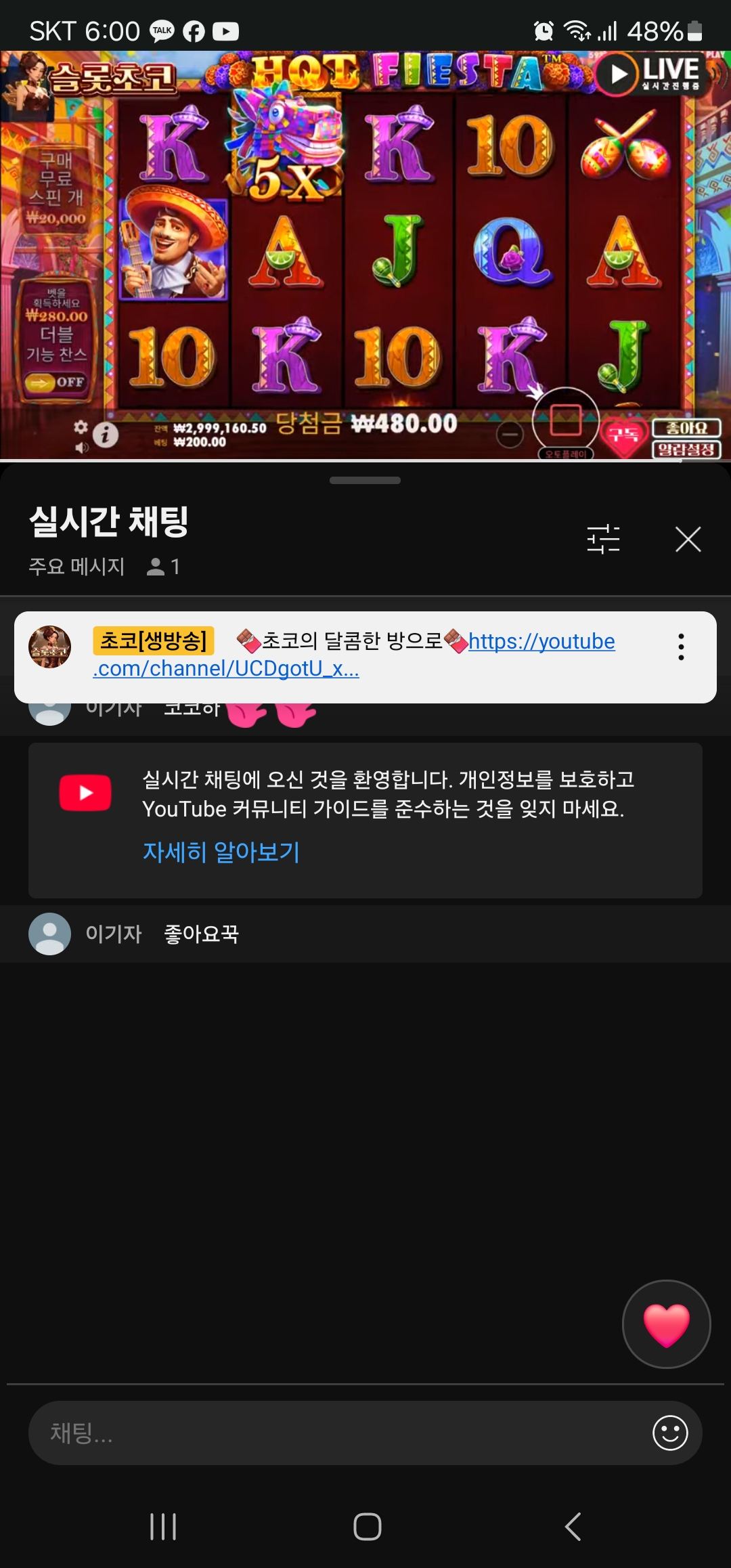Focus the 채팅 message input field
731x1568 pixels.
338,1433
